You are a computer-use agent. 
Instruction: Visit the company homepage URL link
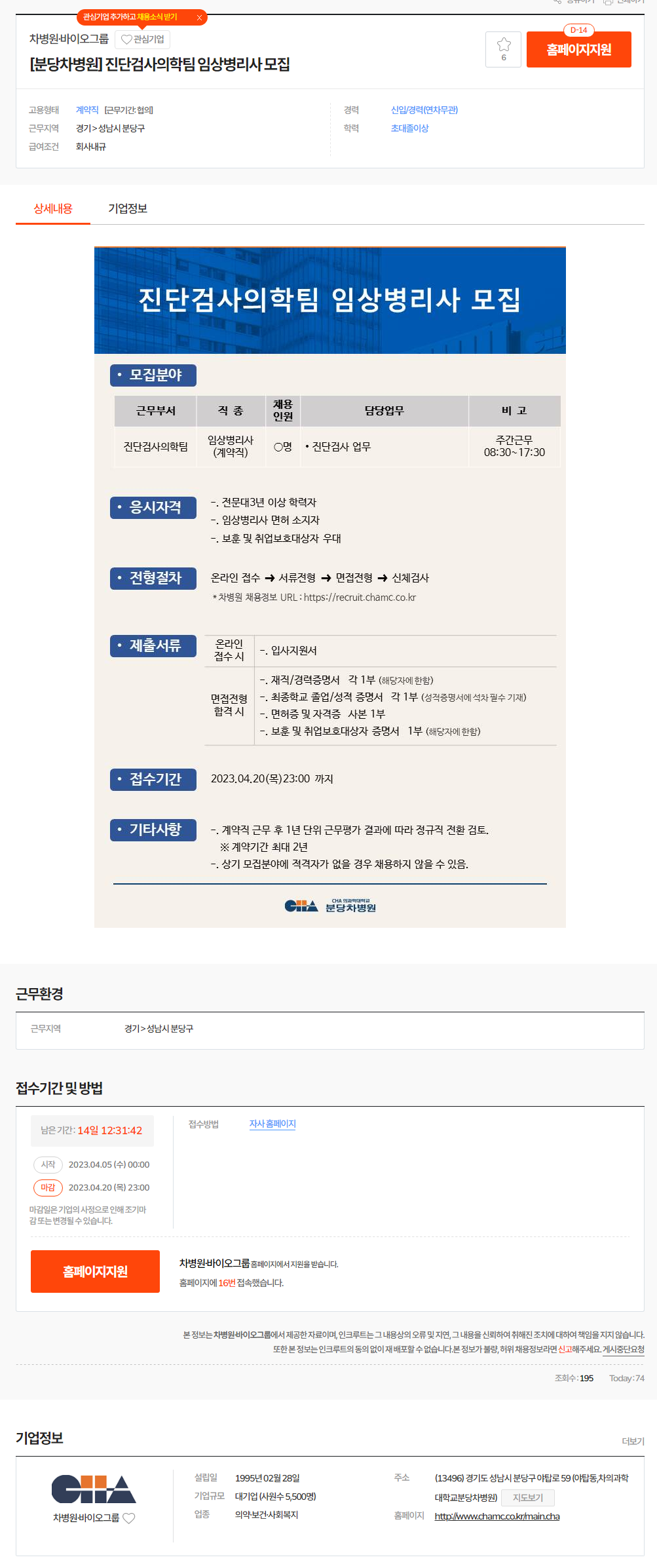(497, 1516)
